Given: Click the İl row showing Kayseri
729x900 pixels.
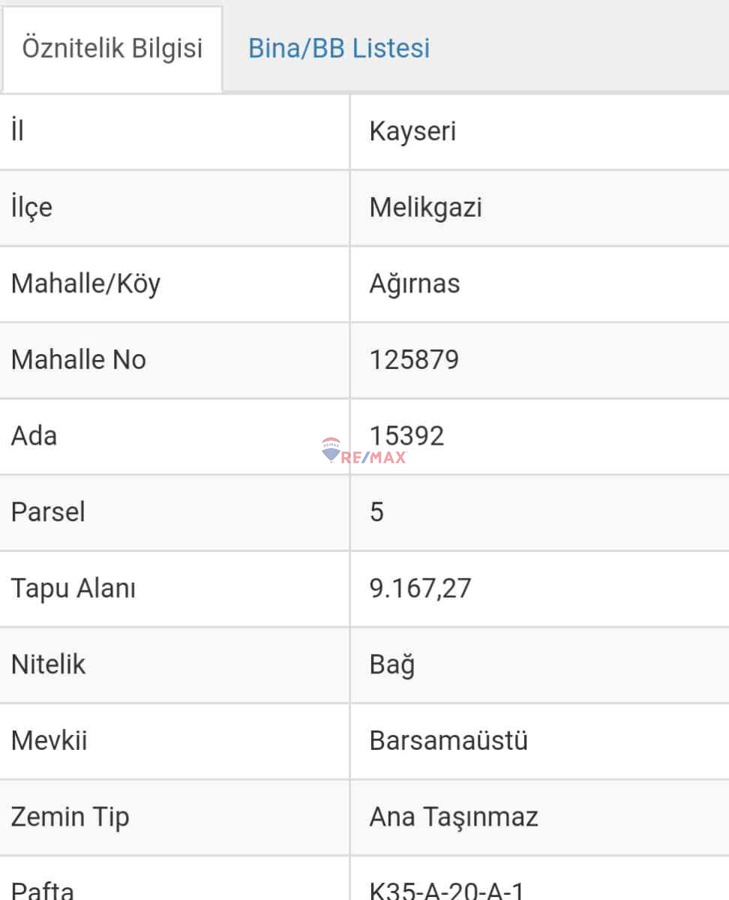Looking at the screenshot, I should pyautogui.click(x=400, y=130).
